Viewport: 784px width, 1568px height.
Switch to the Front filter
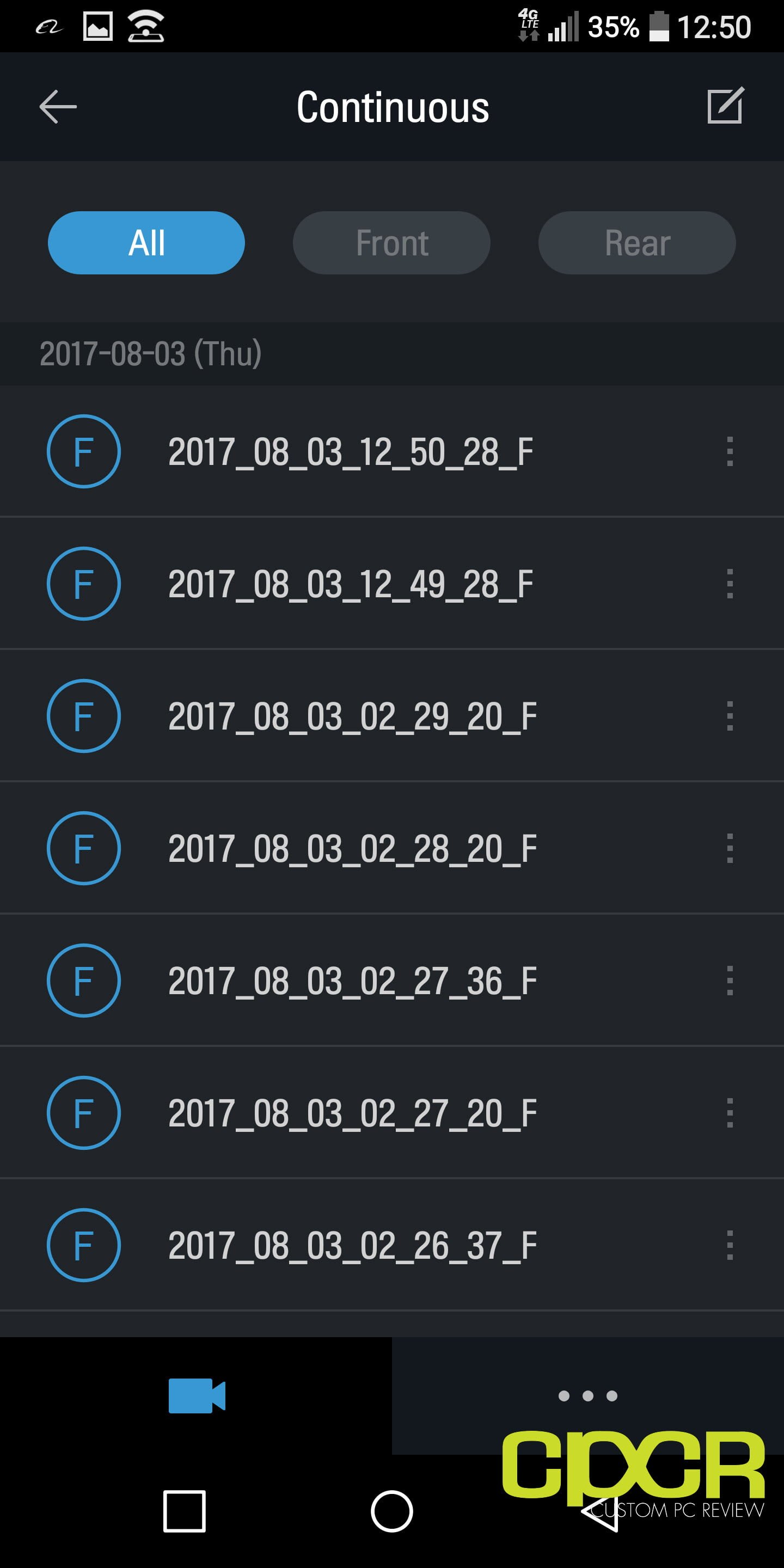click(x=391, y=243)
